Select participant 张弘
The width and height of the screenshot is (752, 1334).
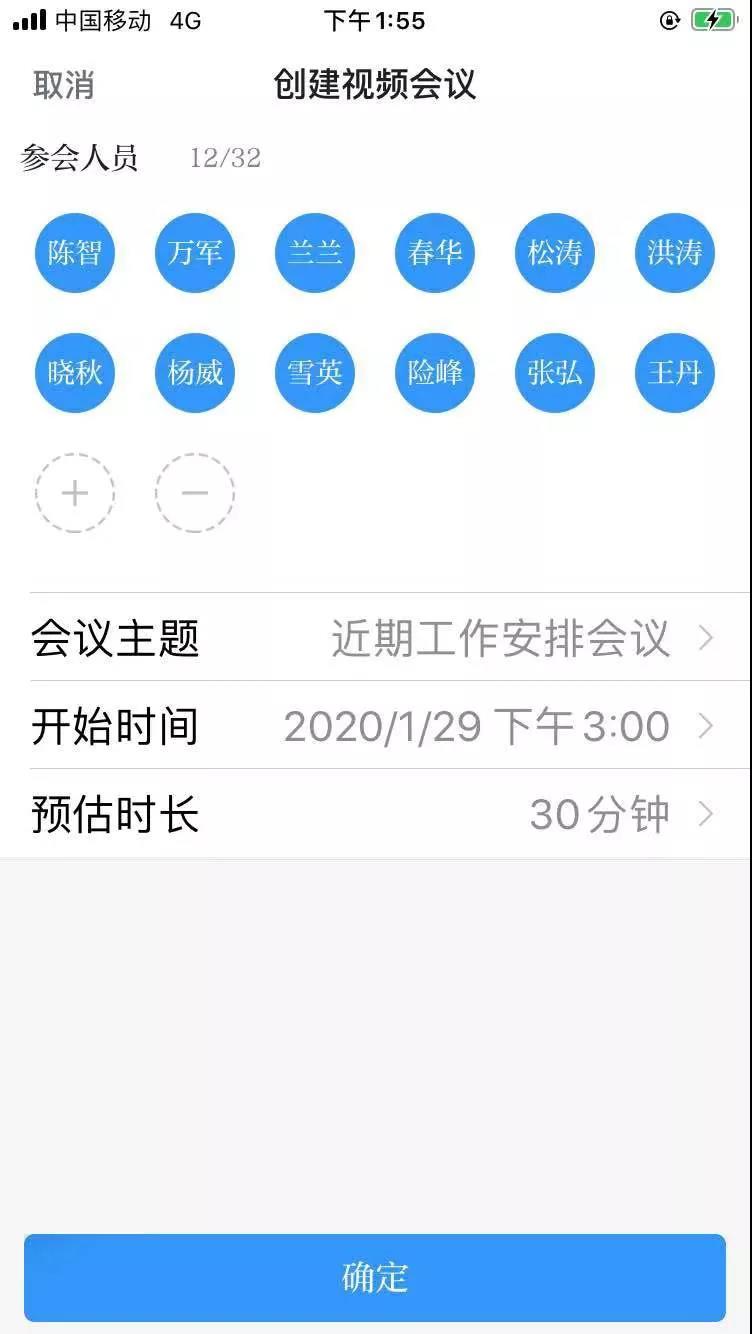coord(555,373)
